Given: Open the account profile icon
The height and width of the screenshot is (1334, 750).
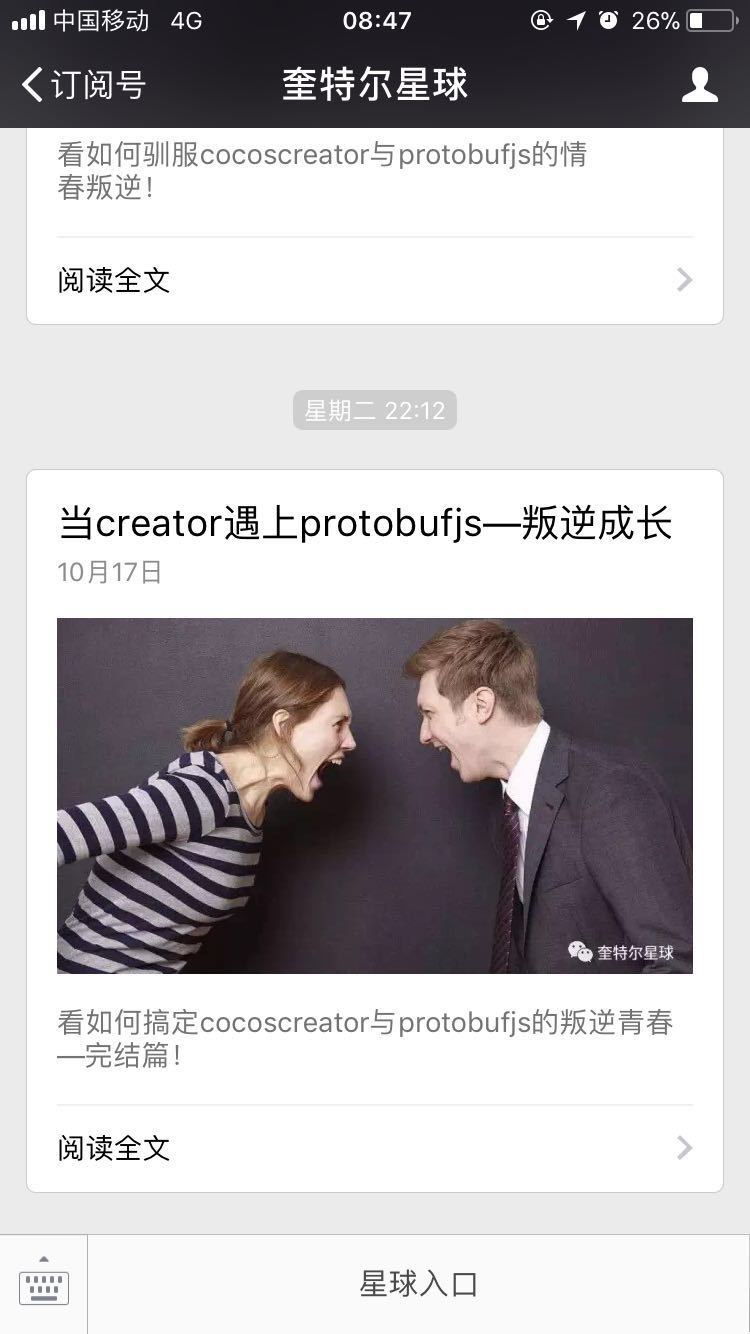Looking at the screenshot, I should (699, 85).
